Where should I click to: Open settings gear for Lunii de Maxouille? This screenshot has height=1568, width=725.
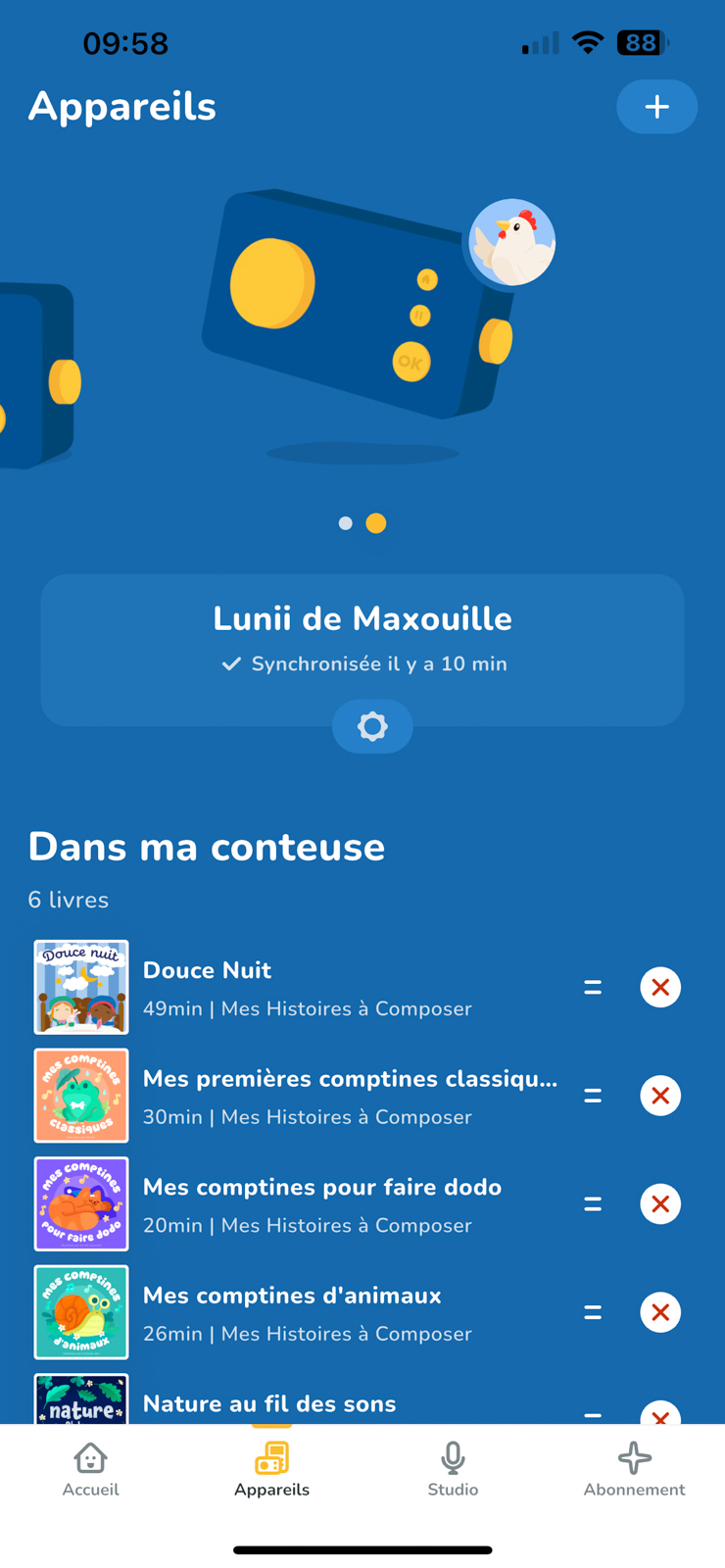(x=372, y=726)
